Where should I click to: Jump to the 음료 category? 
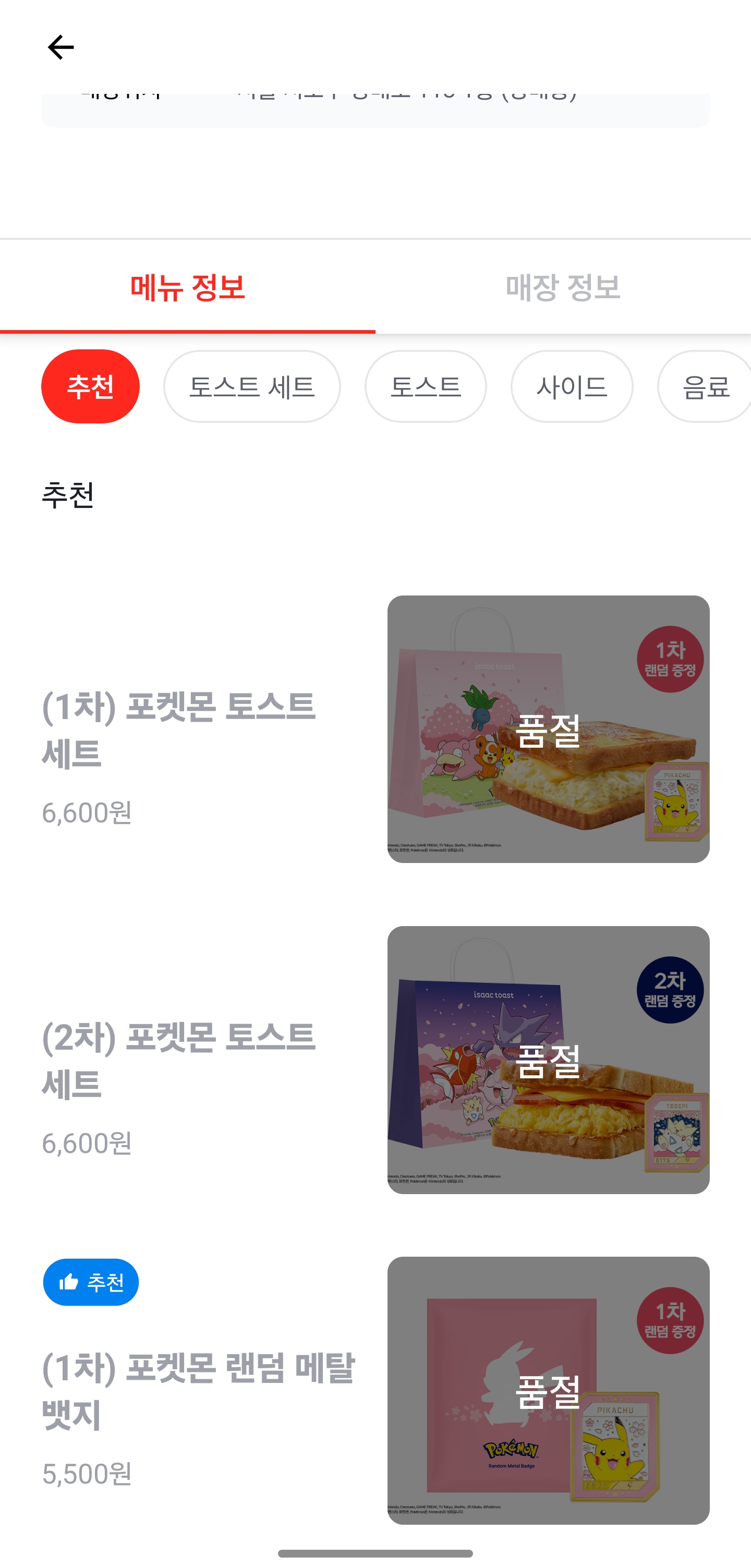click(x=705, y=386)
